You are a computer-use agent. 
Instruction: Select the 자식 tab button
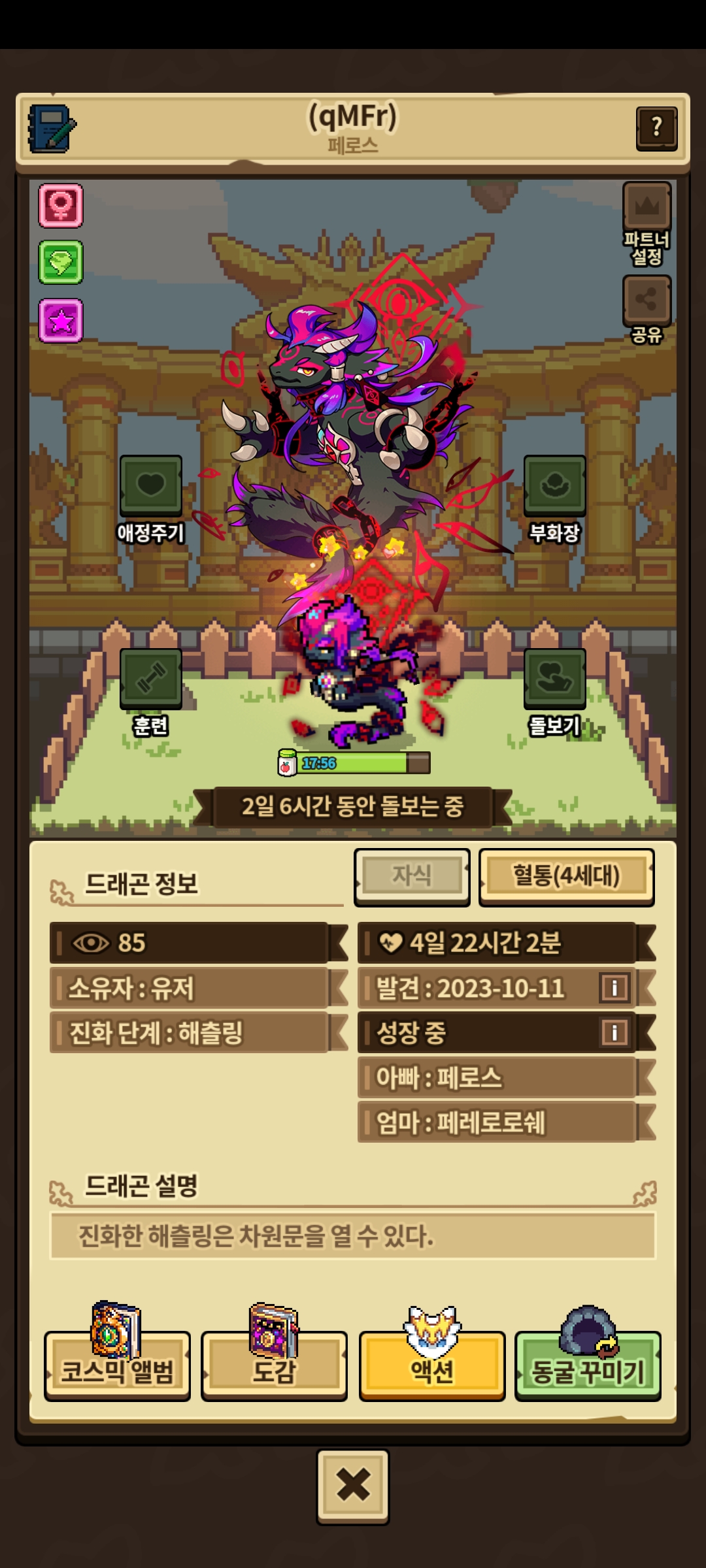pyautogui.click(x=412, y=875)
